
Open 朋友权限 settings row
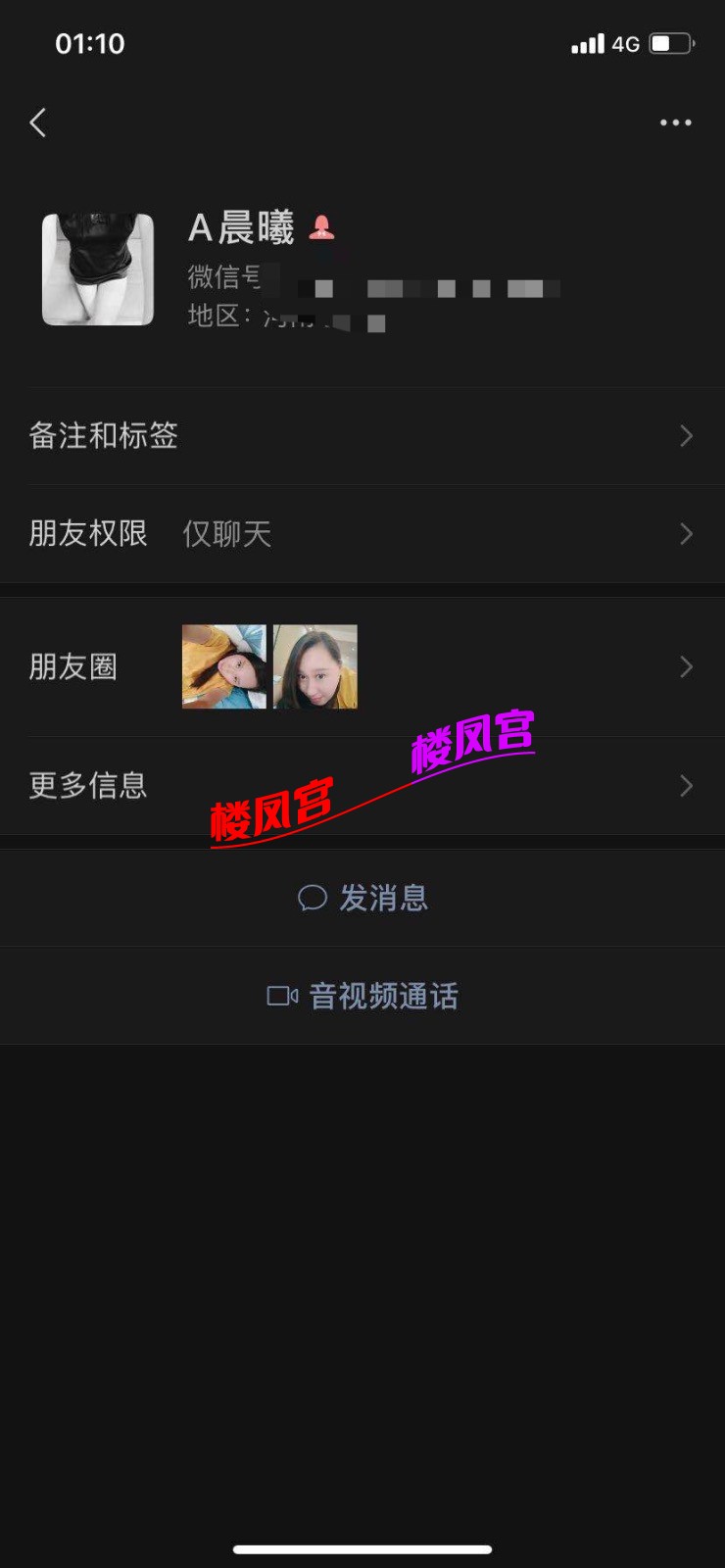pyautogui.click(x=362, y=534)
